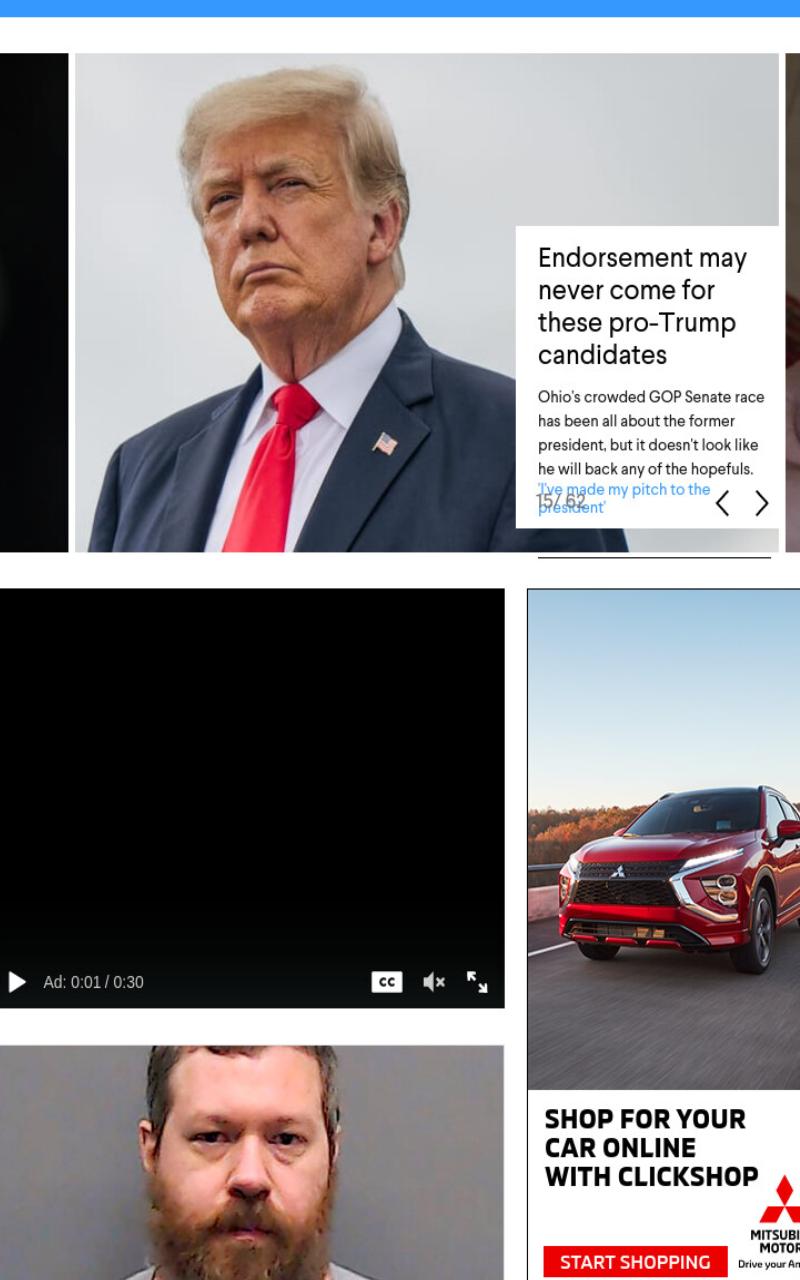
Task: Open 'I've made my pitch' link
Action: click(624, 498)
